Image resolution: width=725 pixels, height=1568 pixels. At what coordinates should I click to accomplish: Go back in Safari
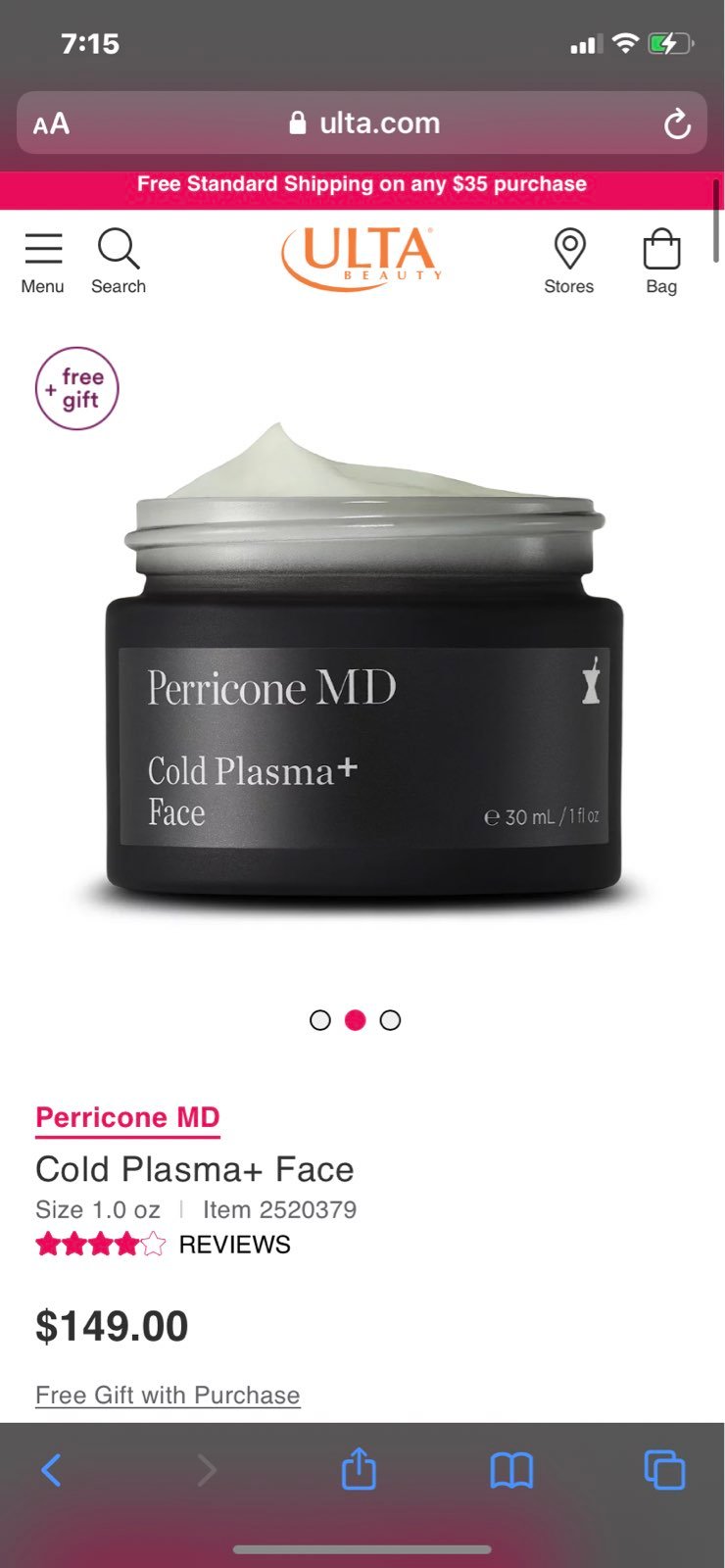click(x=52, y=1470)
